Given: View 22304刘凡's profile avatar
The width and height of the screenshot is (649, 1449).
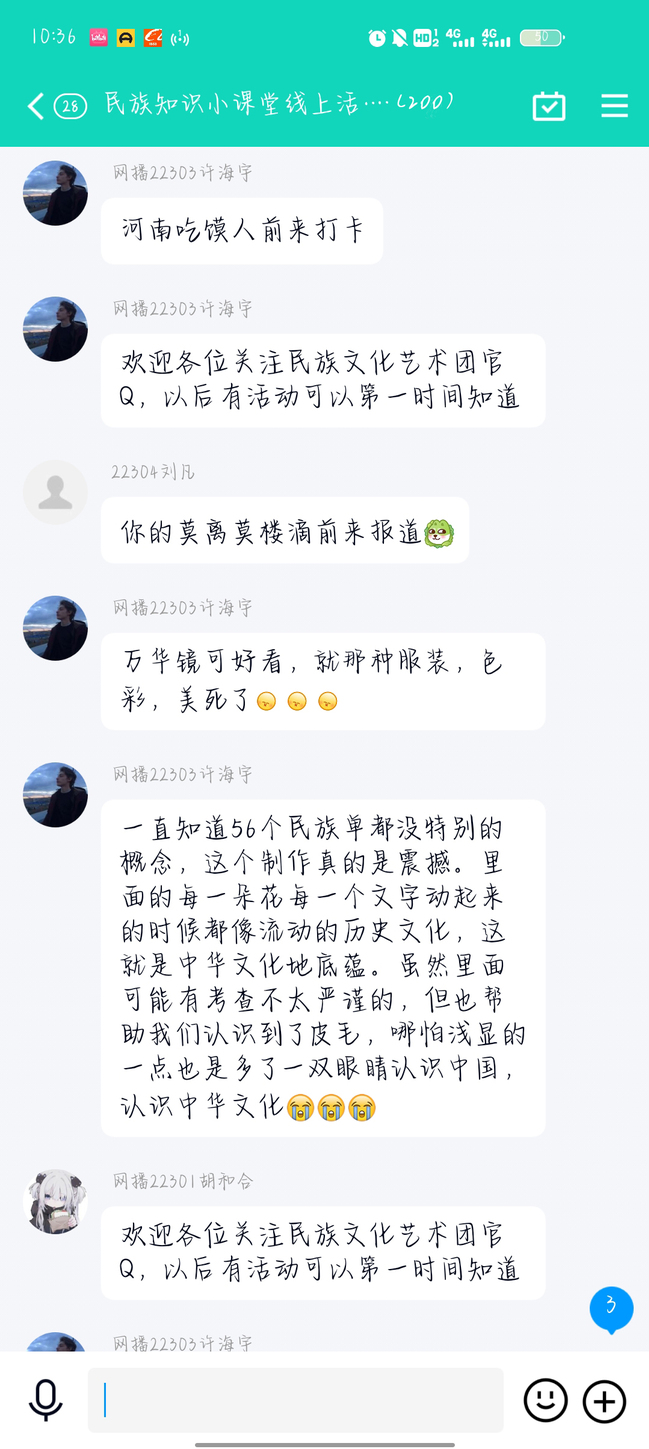Looking at the screenshot, I should coord(55,492).
